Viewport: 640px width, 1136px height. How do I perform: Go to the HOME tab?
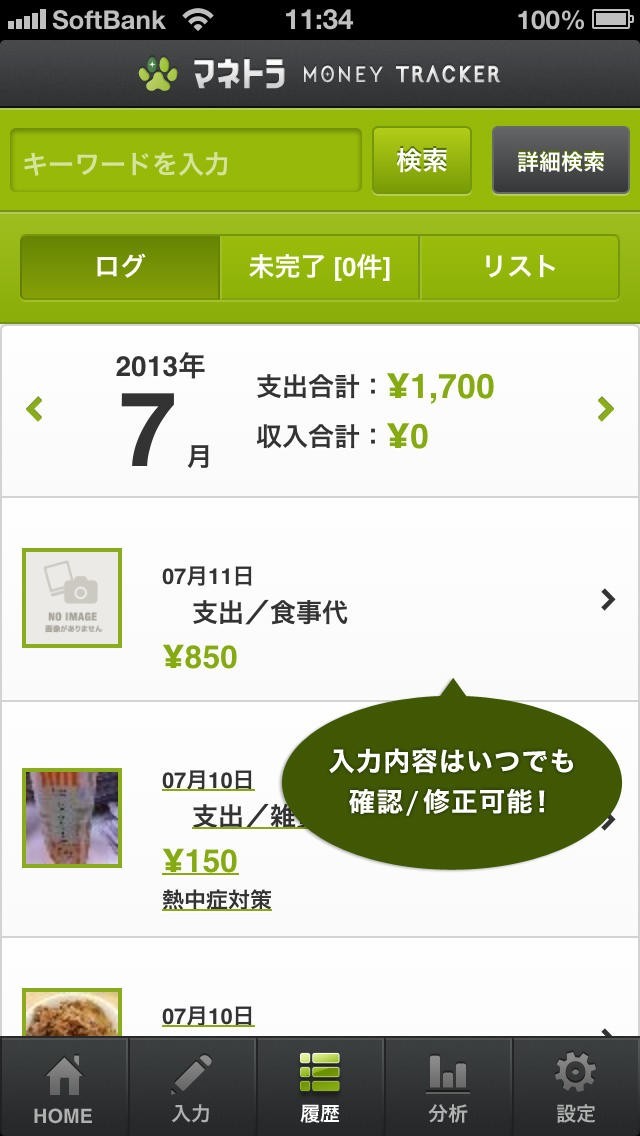pyautogui.click(x=64, y=1087)
